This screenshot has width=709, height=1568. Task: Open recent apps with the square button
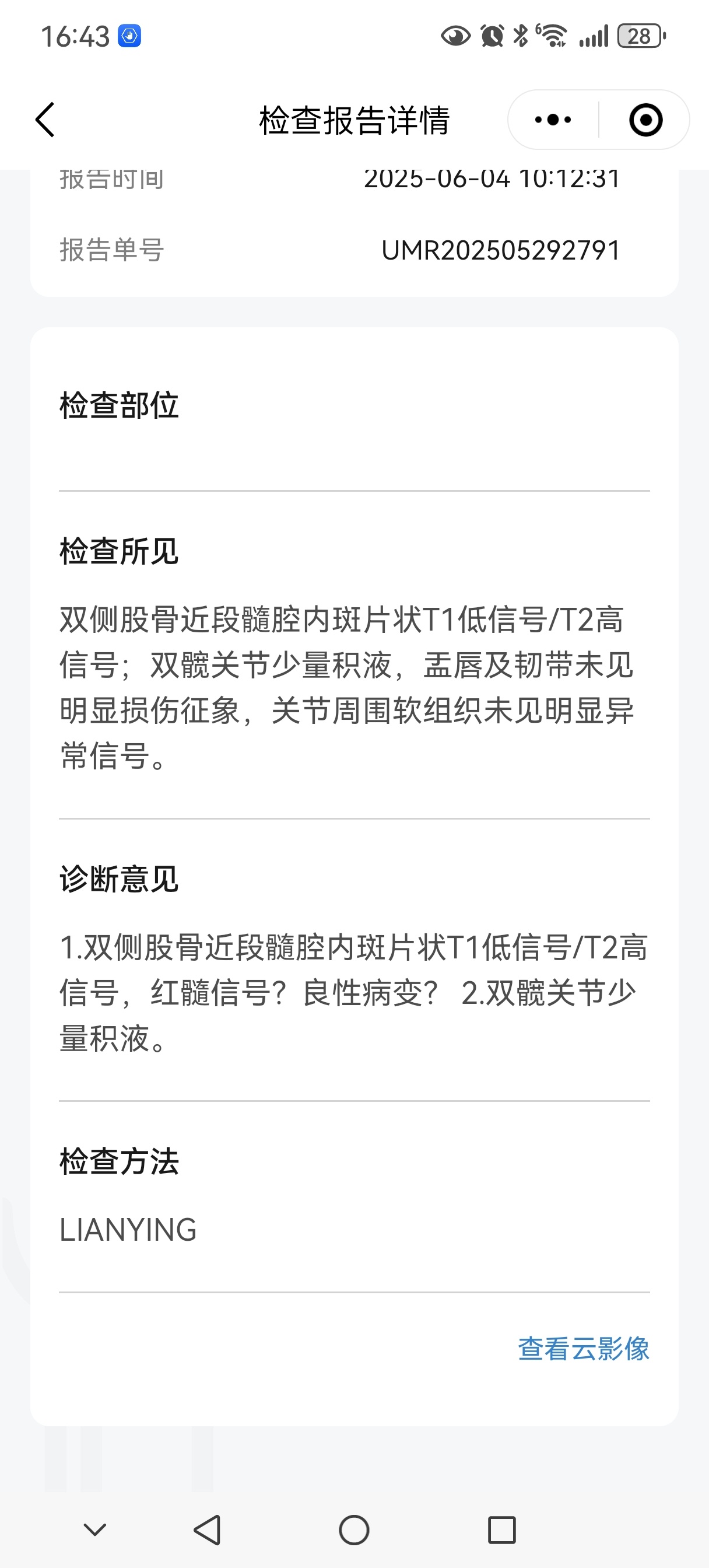point(502,1529)
